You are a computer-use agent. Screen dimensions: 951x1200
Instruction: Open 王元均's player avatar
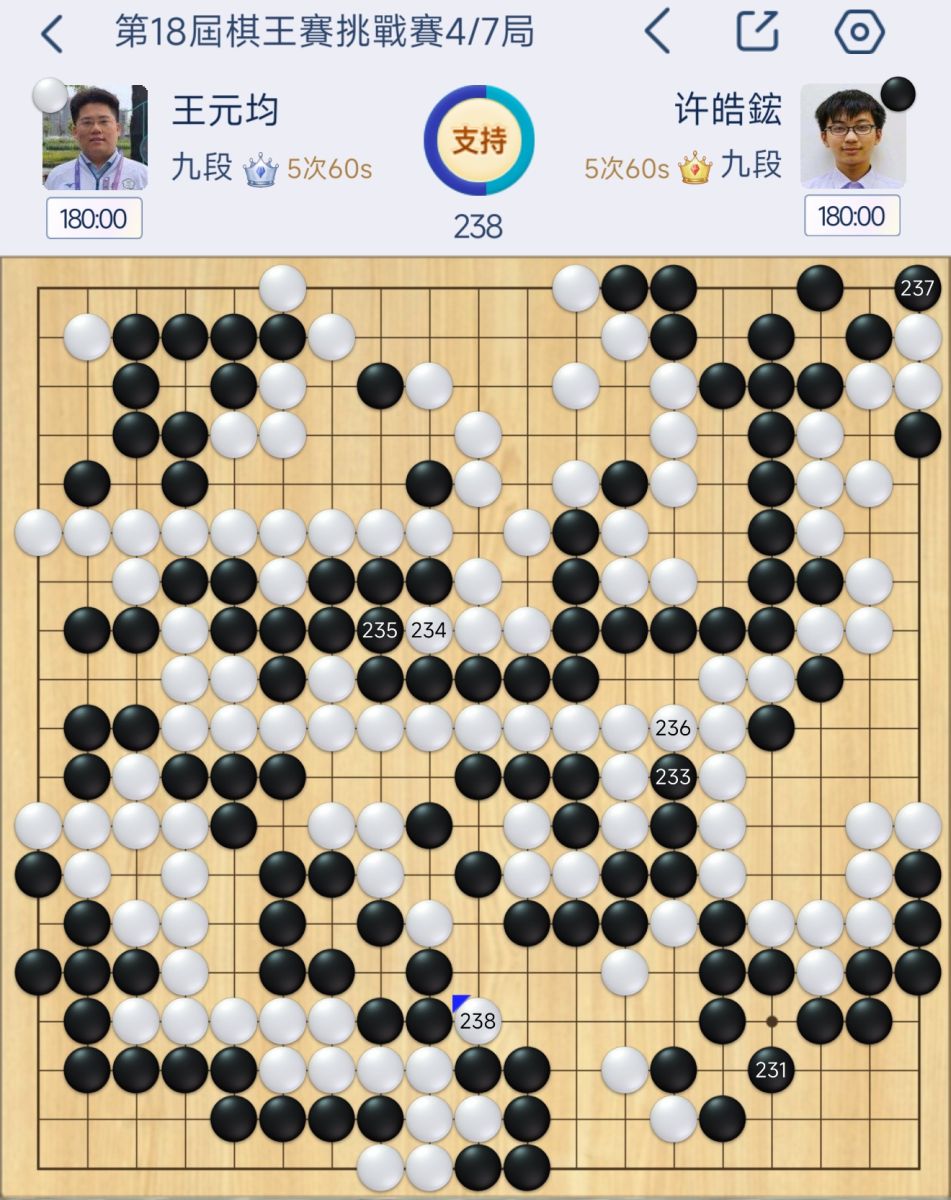coord(95,138)
